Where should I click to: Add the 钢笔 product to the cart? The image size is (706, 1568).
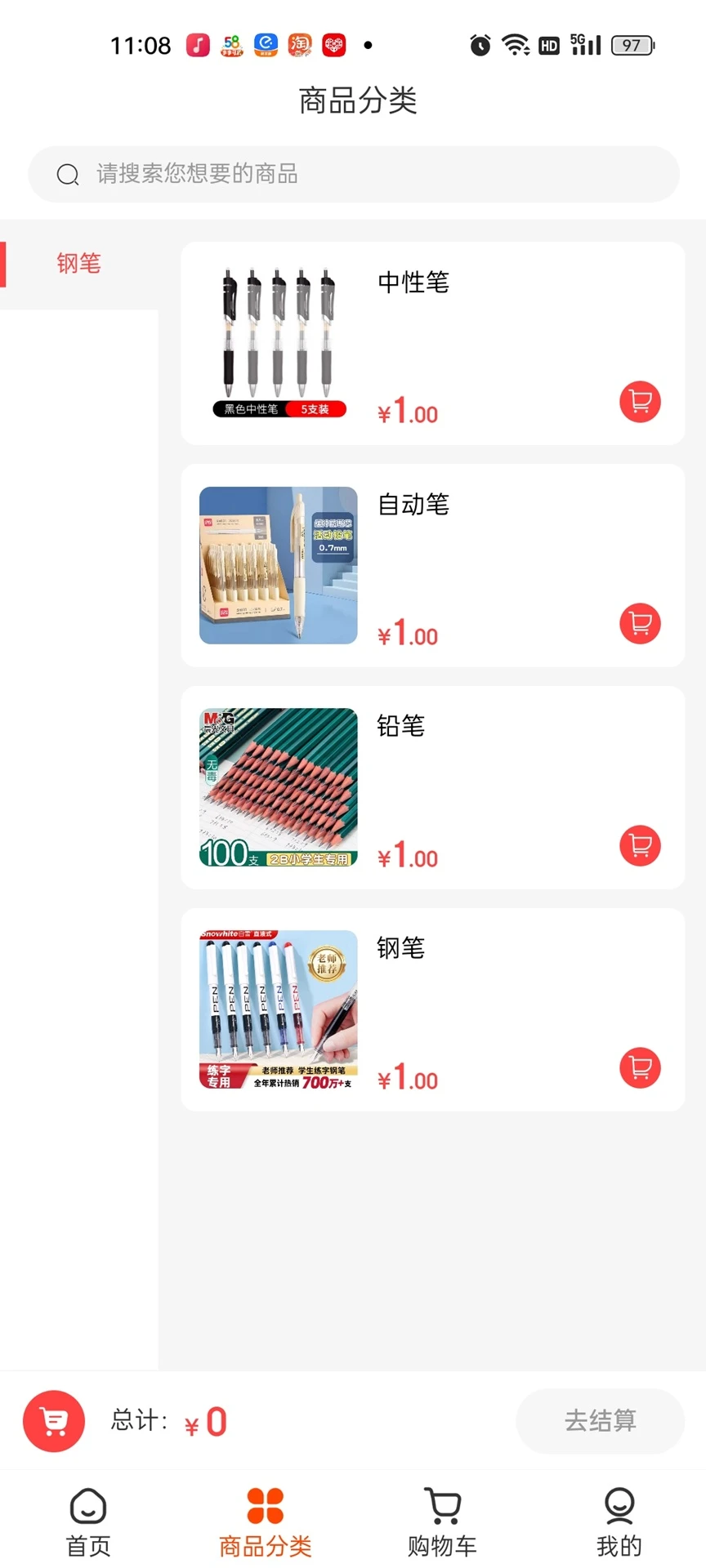[x=640, y=1068]
